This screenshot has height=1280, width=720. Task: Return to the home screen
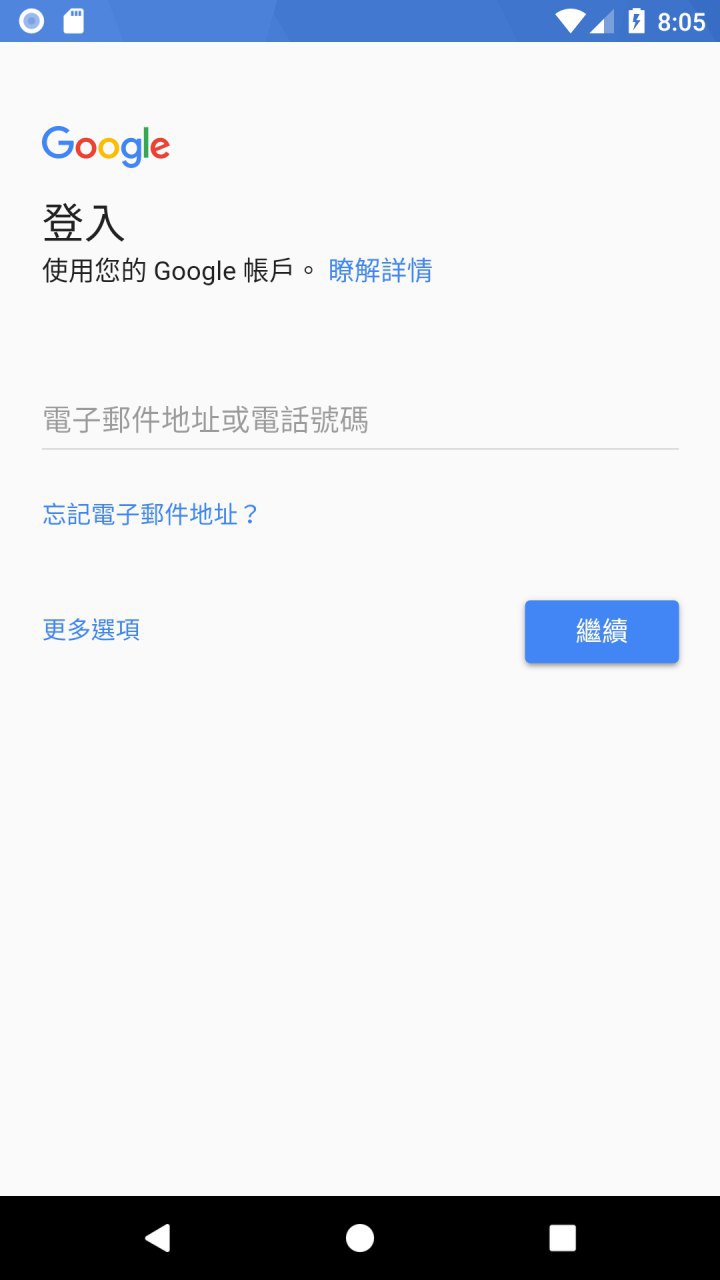(360, 1238)
